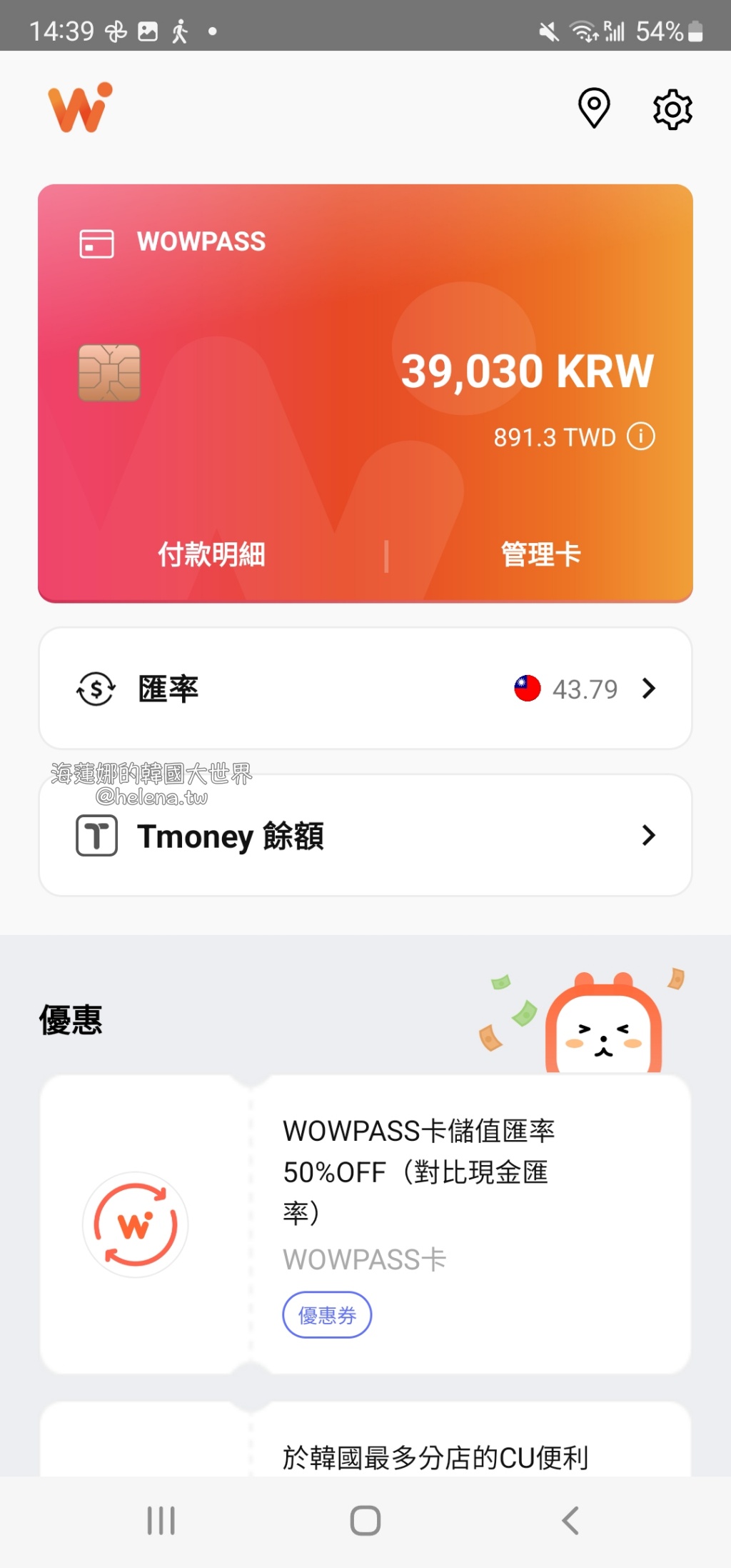Expand the 匯率 exchange rate row chevron
Image resolution: width=731 pixels, height=1568 pixels.
point(649,688)
